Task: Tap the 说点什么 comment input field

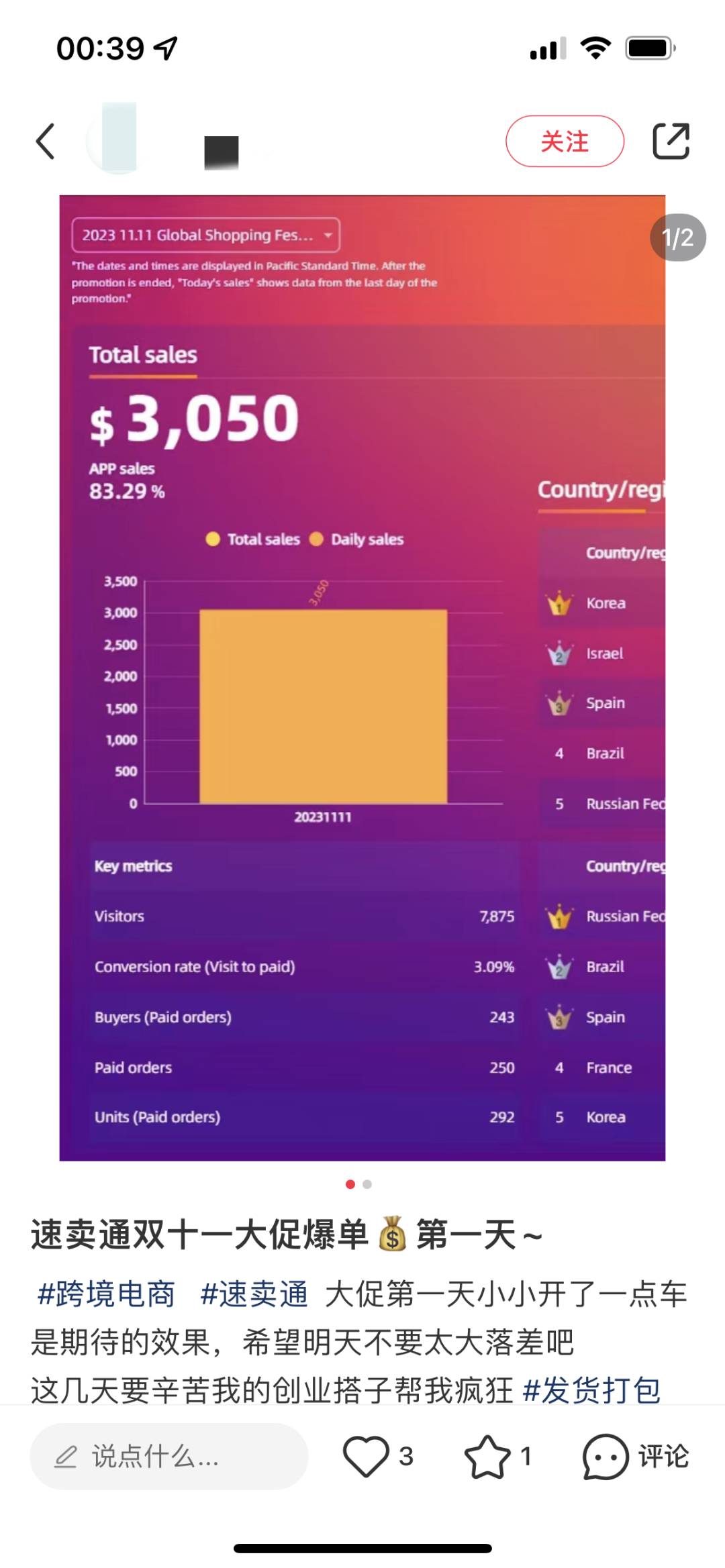Action: (168, 1457)
